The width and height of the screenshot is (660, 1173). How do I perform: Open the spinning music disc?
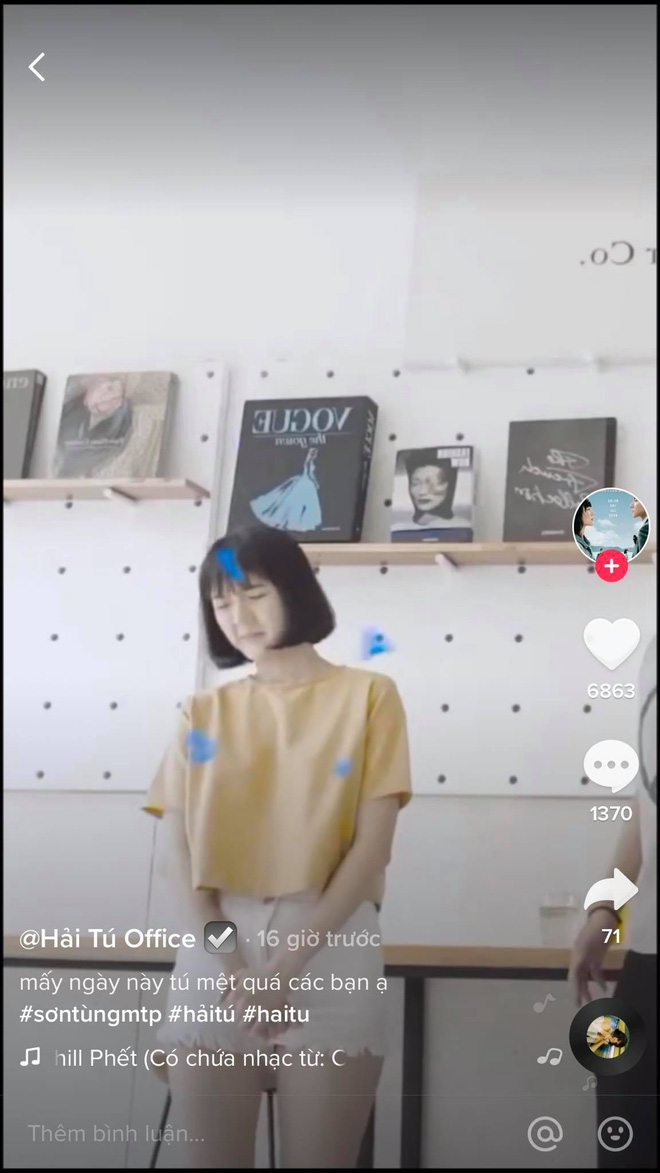click(x=607, y=1036)
